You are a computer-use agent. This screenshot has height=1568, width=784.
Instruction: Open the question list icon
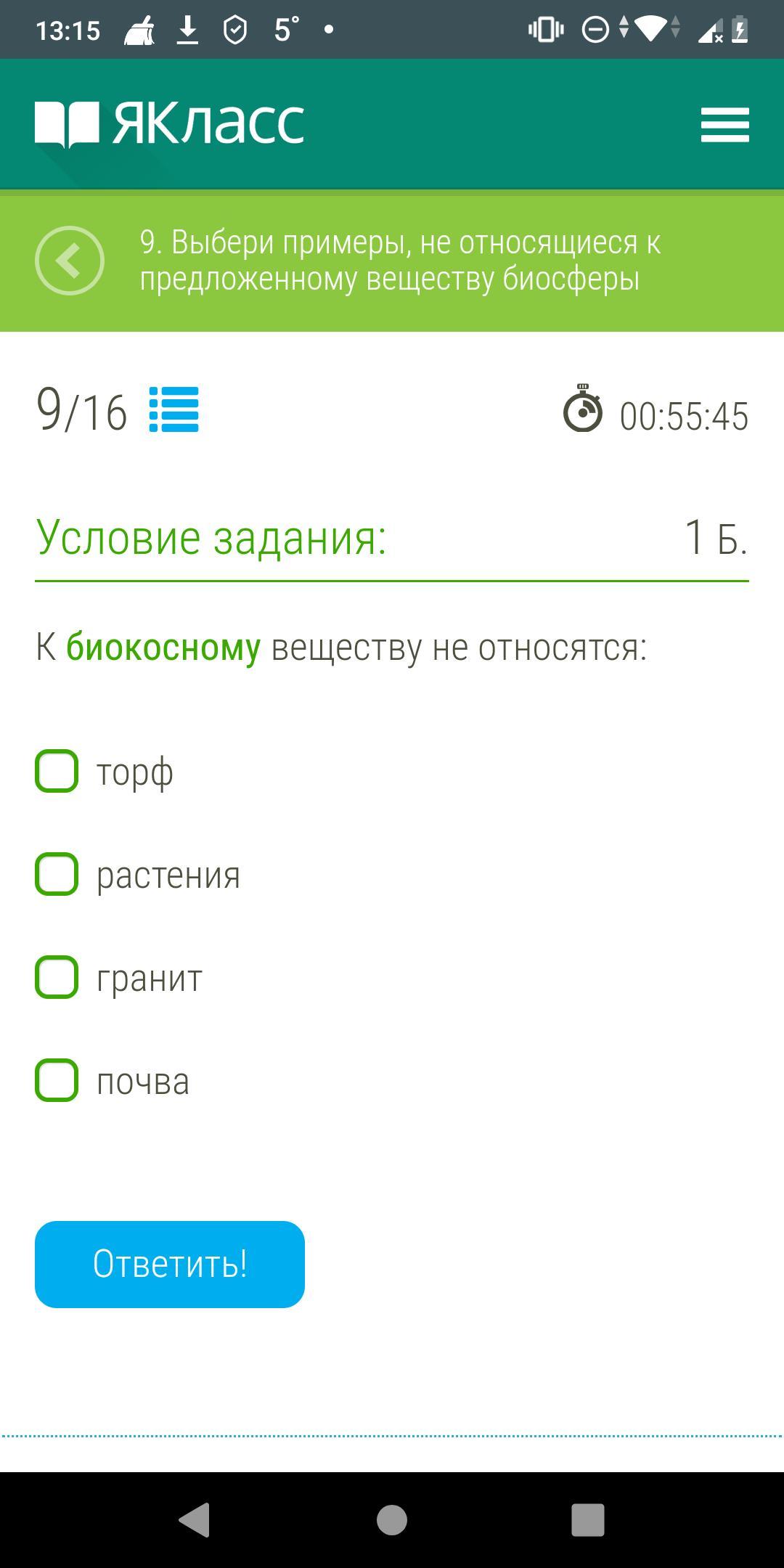(x=173, y=409)
